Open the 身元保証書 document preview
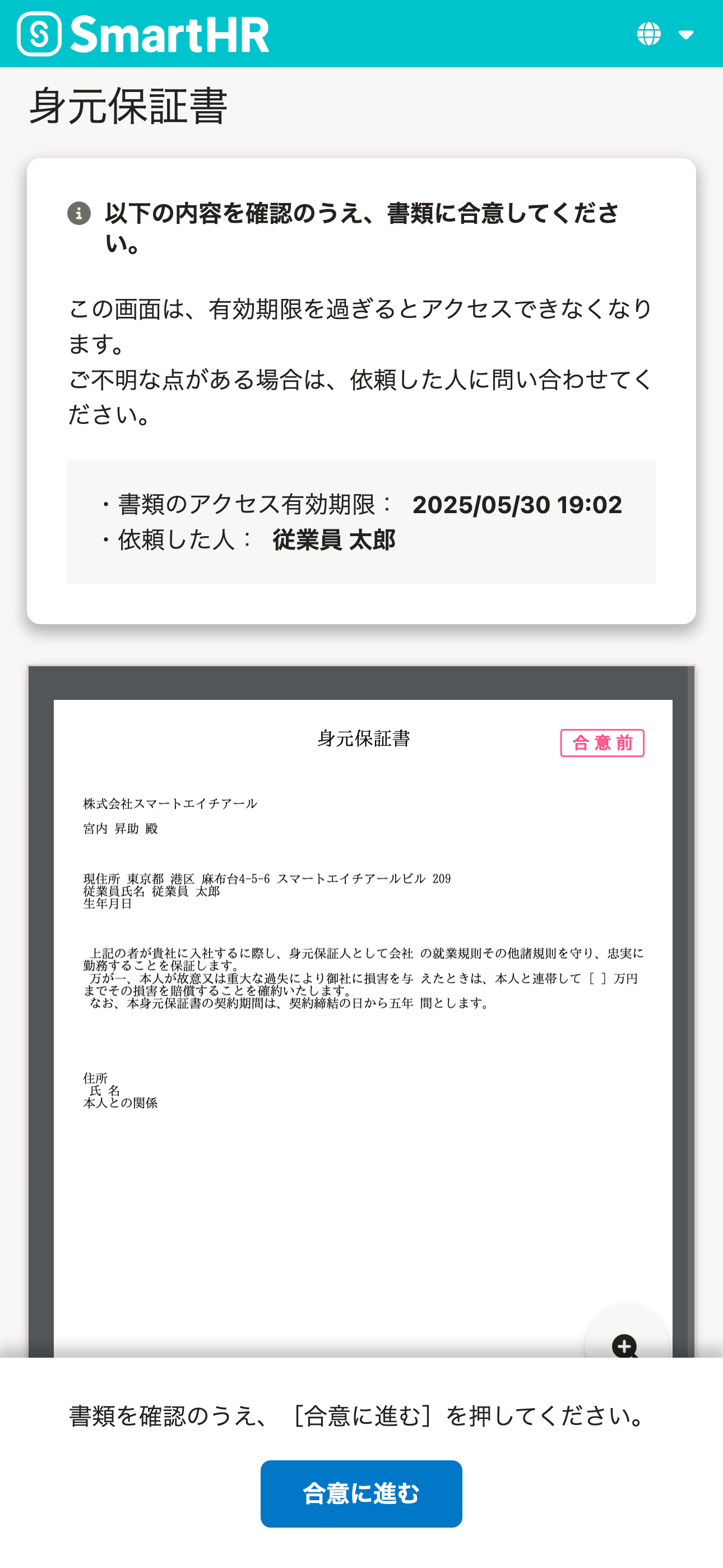723x1568 pixels. 361,1011
